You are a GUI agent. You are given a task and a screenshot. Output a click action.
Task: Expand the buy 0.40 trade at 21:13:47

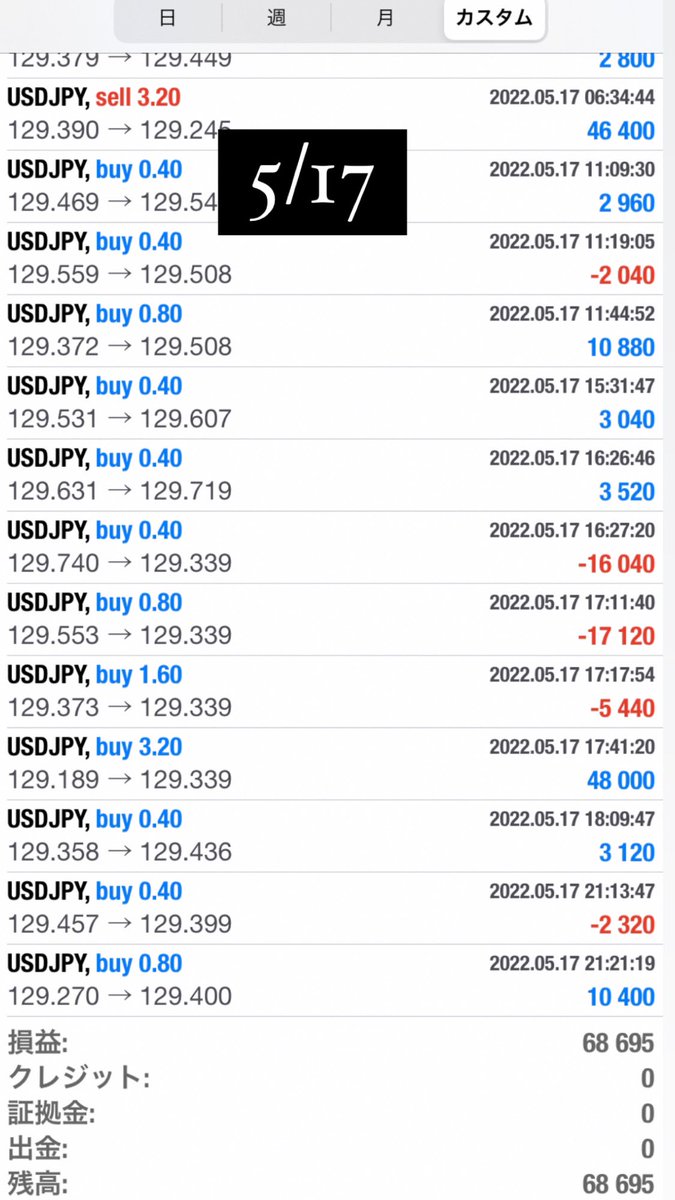337,908
